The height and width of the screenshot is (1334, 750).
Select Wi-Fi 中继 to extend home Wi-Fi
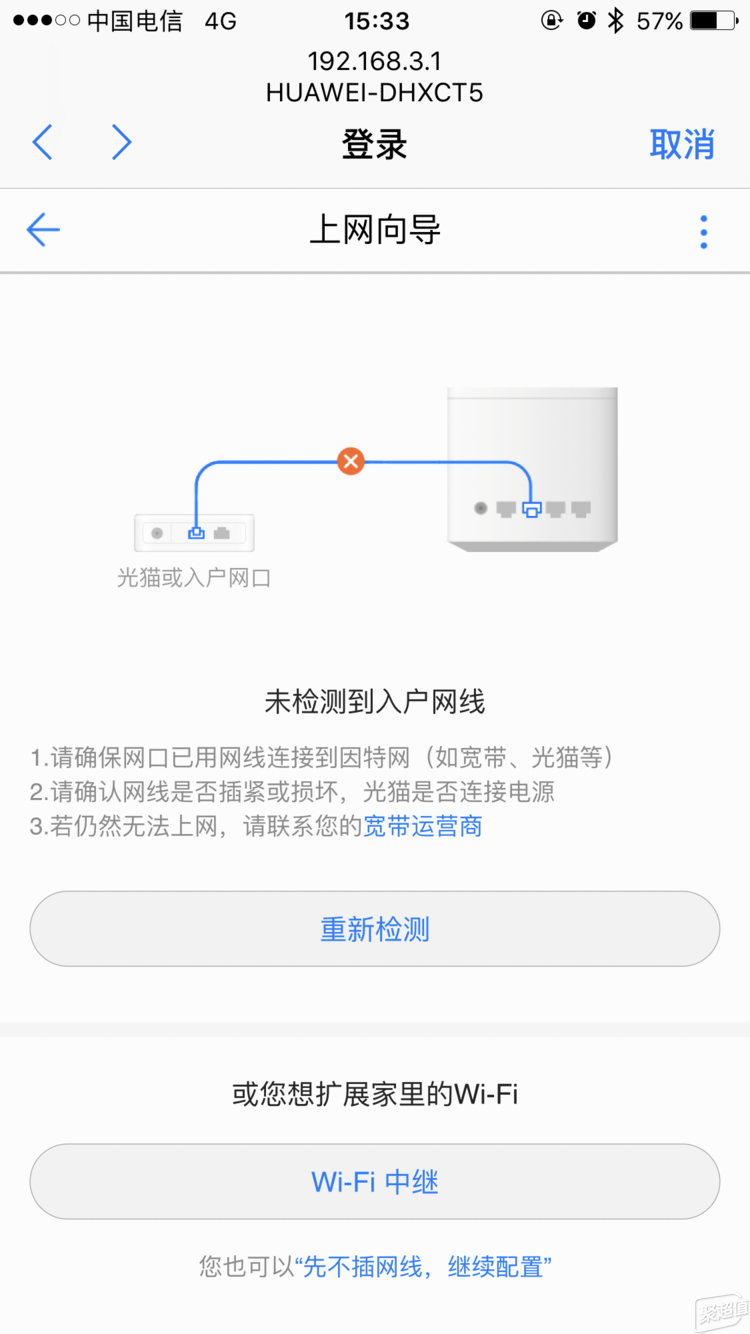[x=374, y=1181]
